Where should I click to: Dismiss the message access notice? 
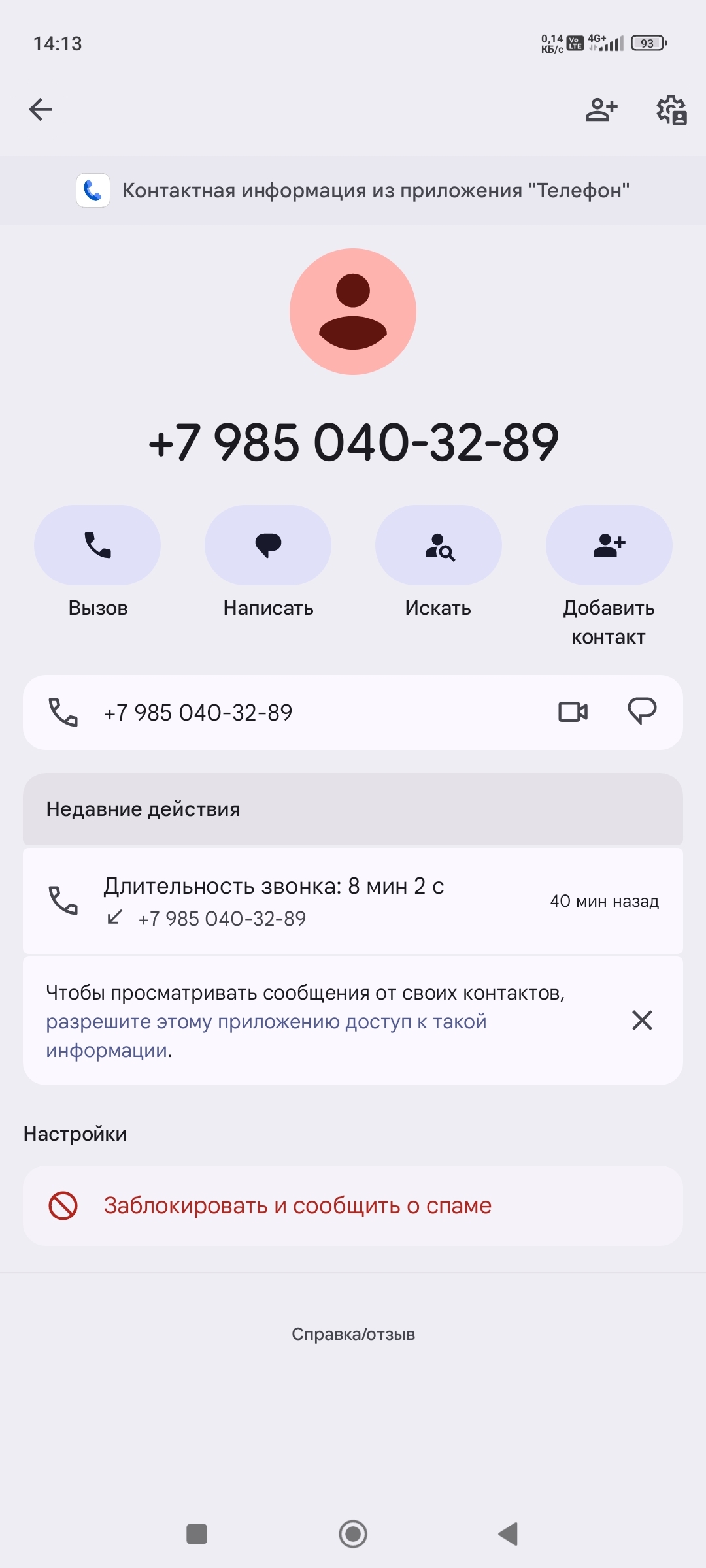pyautogui.click(x=642, y=1020)
